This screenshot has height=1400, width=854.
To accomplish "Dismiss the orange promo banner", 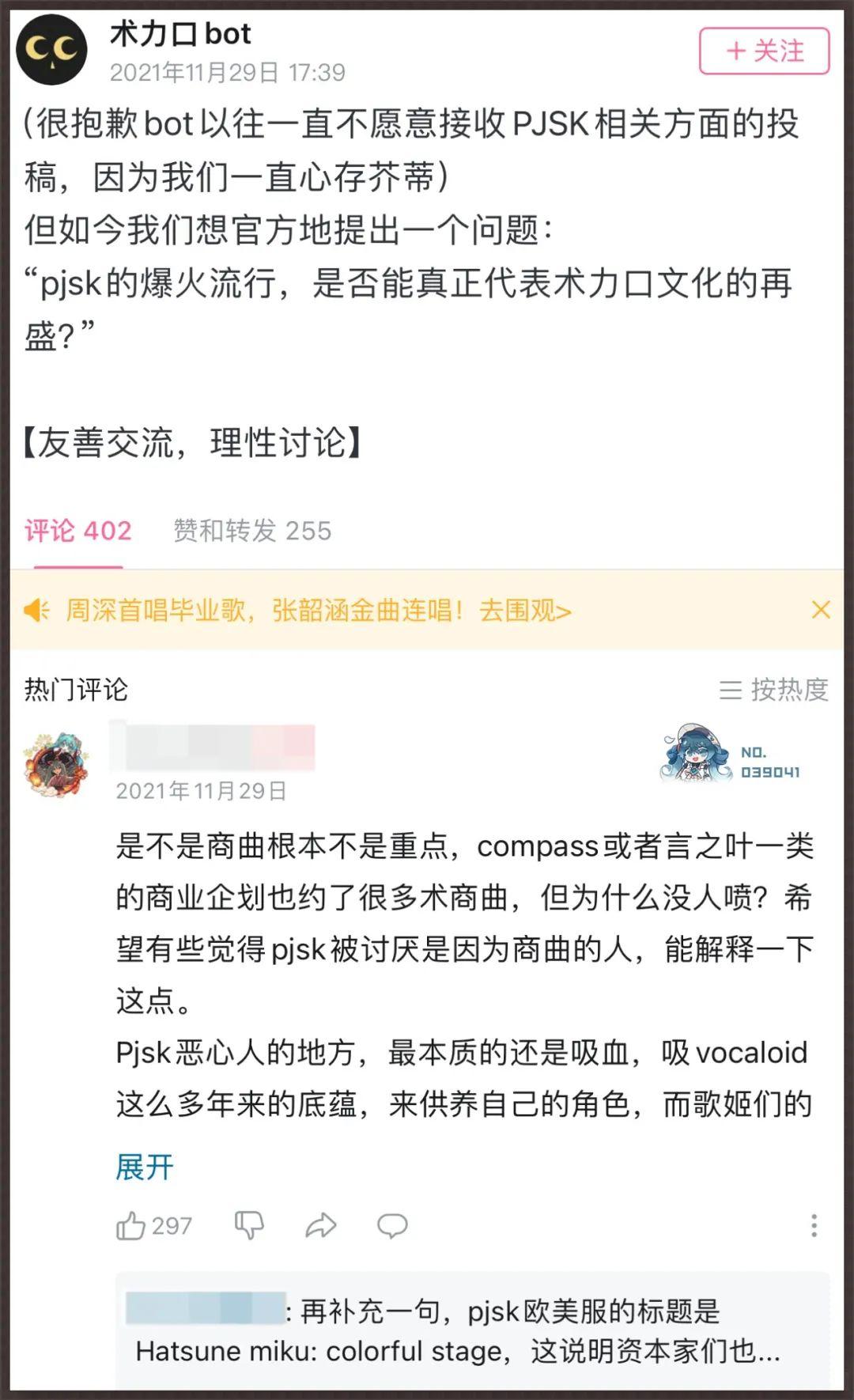I will (821, 610).
